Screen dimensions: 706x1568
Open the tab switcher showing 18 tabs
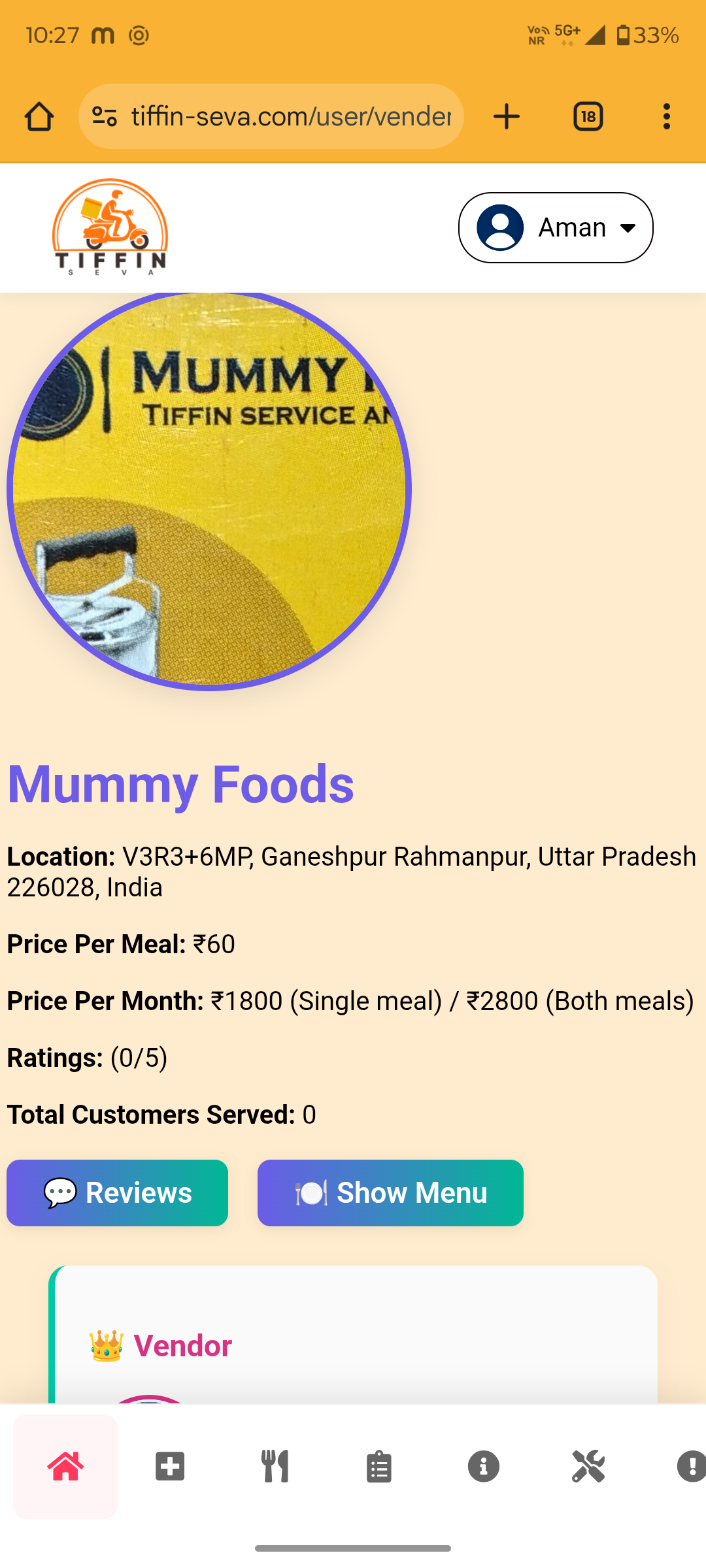coord(588,117)
